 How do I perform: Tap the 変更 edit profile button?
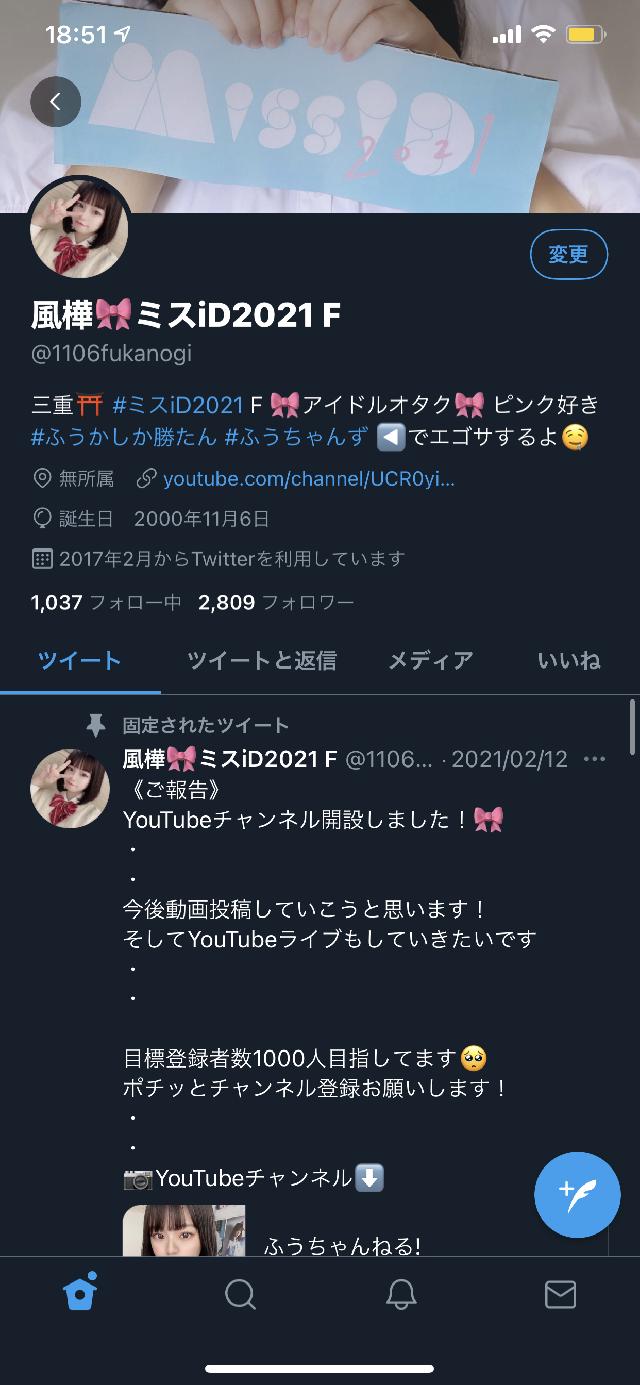[568, 255]
